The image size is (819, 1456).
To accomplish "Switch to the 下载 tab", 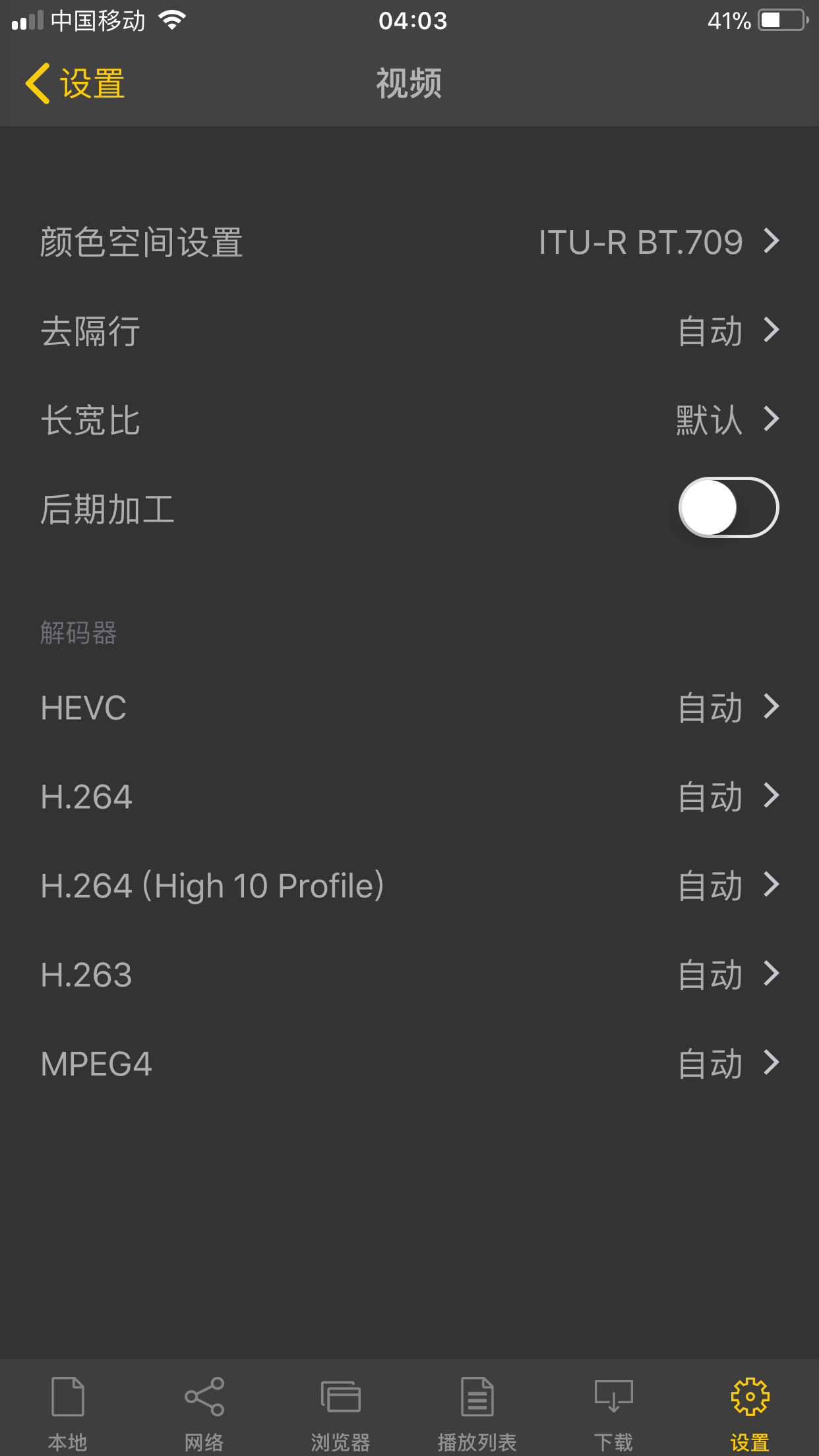I will point(613,1412).
